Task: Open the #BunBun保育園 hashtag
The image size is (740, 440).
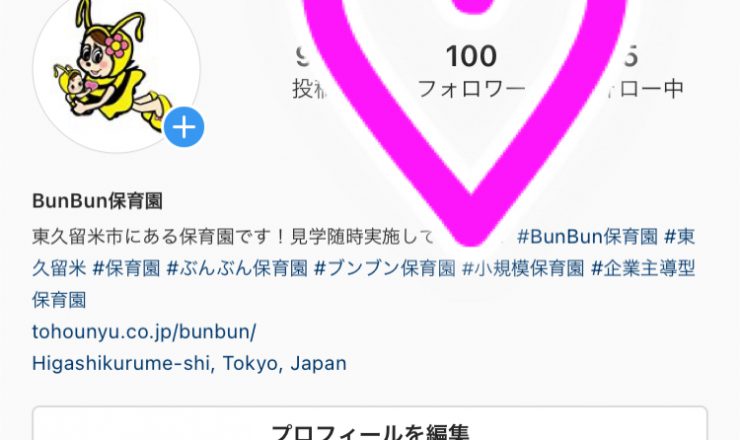Action: coord(587,237)
